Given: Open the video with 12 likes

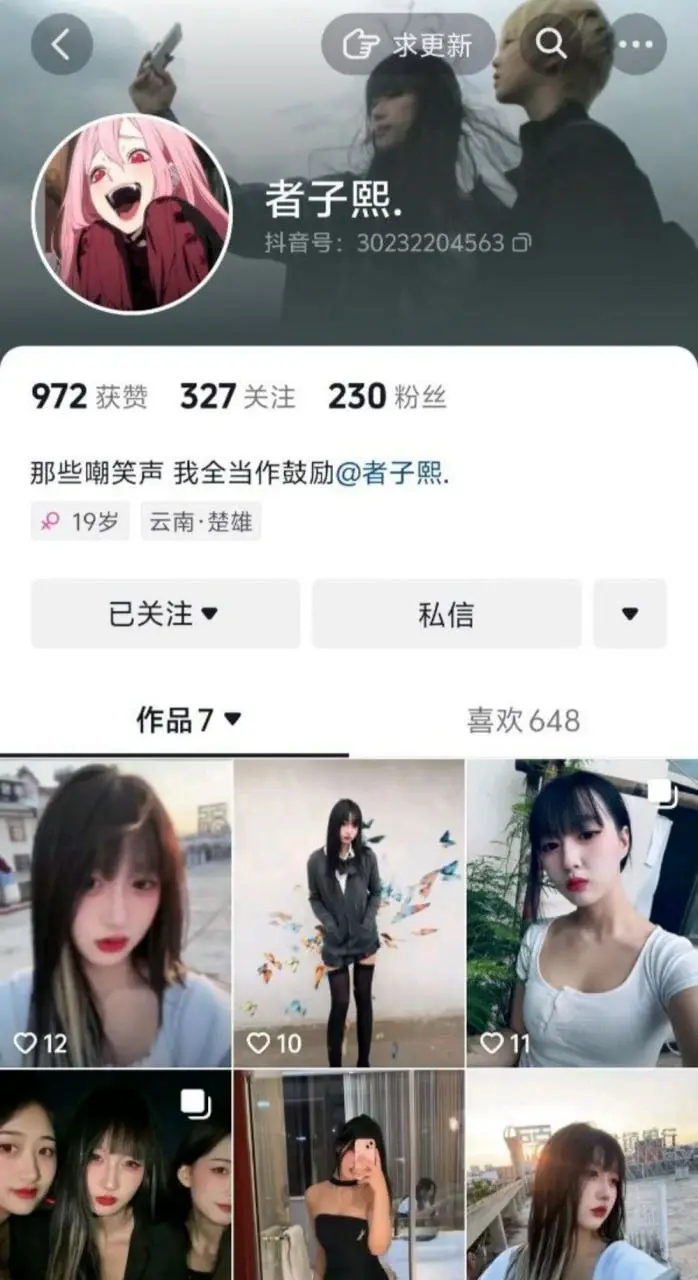Looking at the screenshot, I should tap(116, 910).
